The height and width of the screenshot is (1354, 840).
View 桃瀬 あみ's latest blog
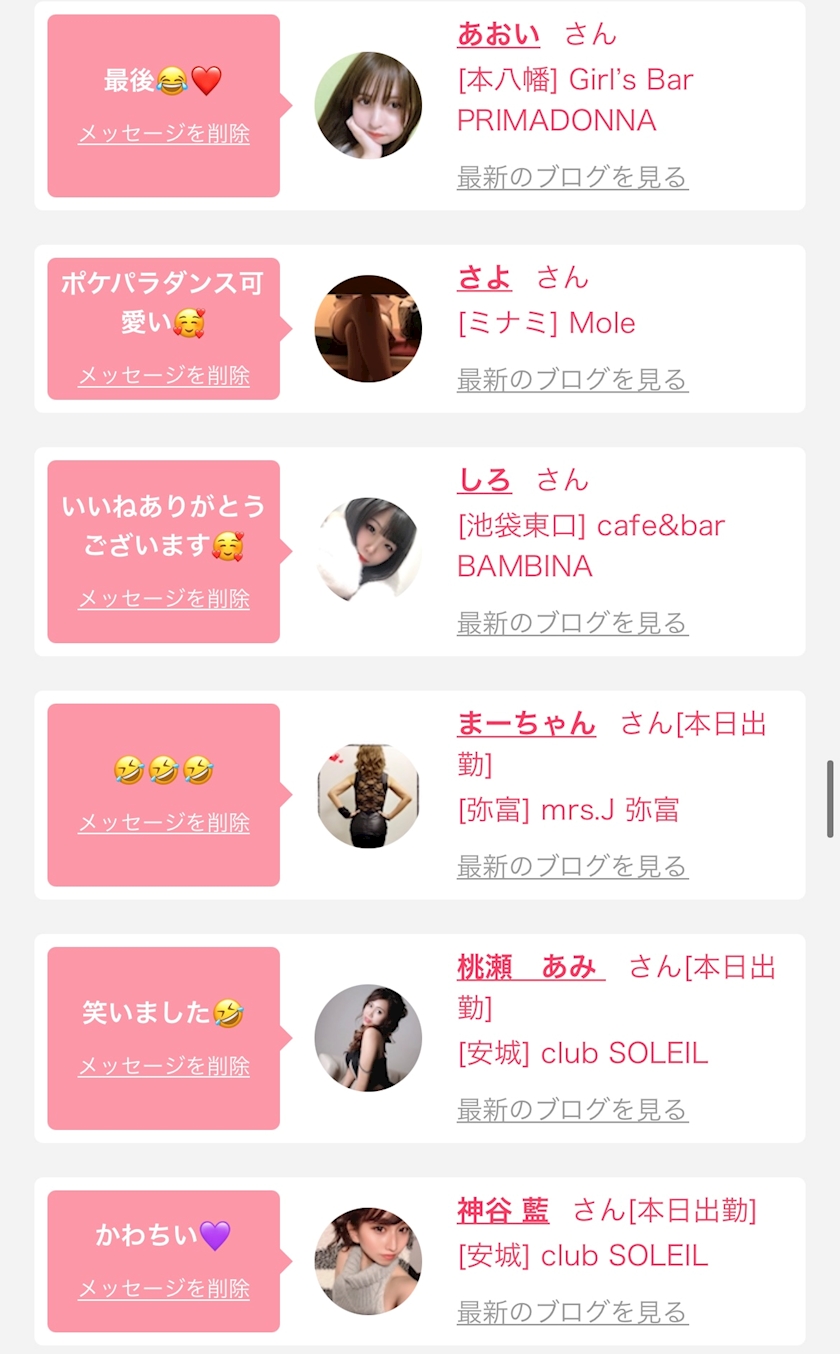click(572, 1110)
